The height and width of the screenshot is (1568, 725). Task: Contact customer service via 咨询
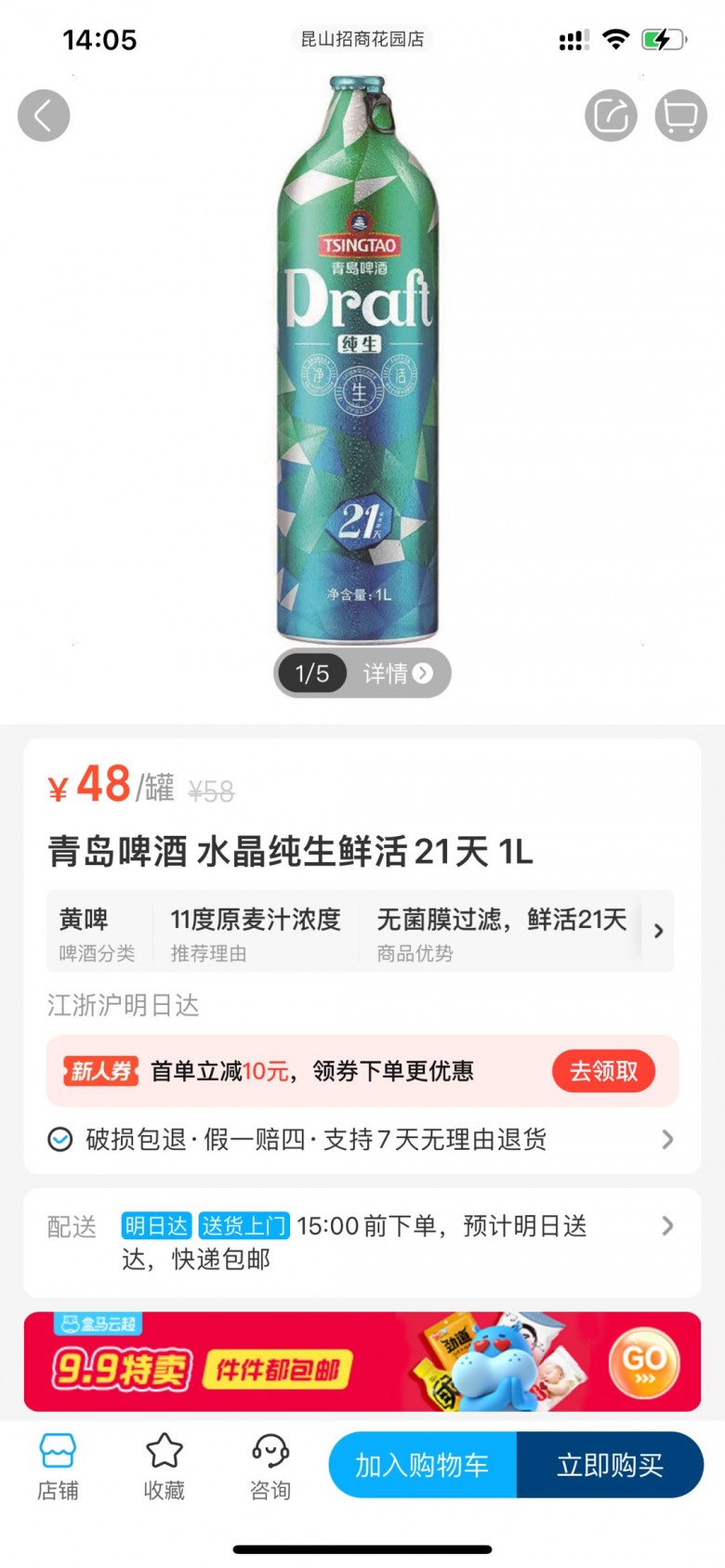click(270, 1466)
